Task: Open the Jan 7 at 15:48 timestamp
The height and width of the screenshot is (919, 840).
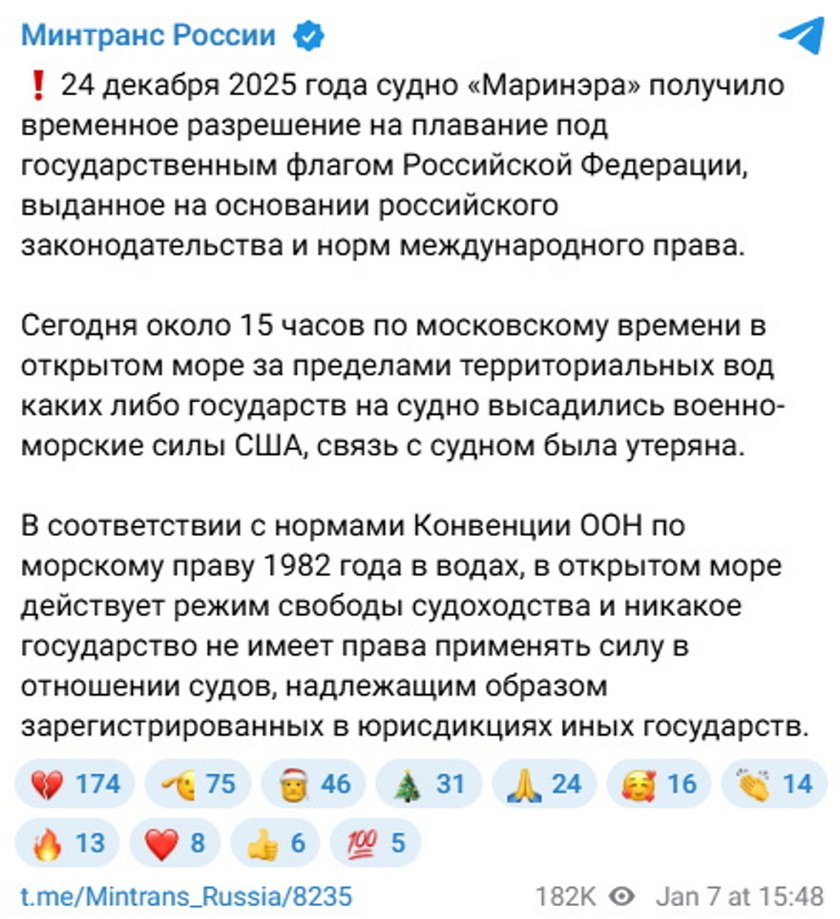Action: coord(740,894)
